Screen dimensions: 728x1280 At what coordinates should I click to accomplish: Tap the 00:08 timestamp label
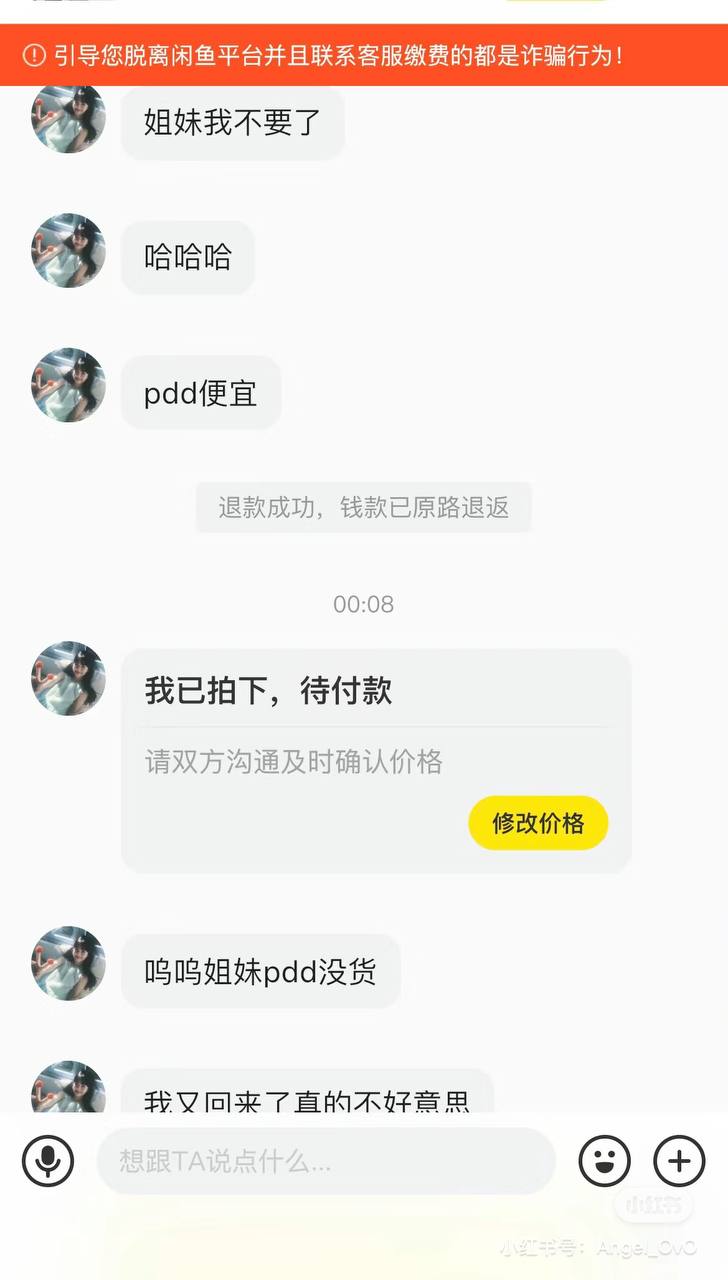[x=364, y=604]
